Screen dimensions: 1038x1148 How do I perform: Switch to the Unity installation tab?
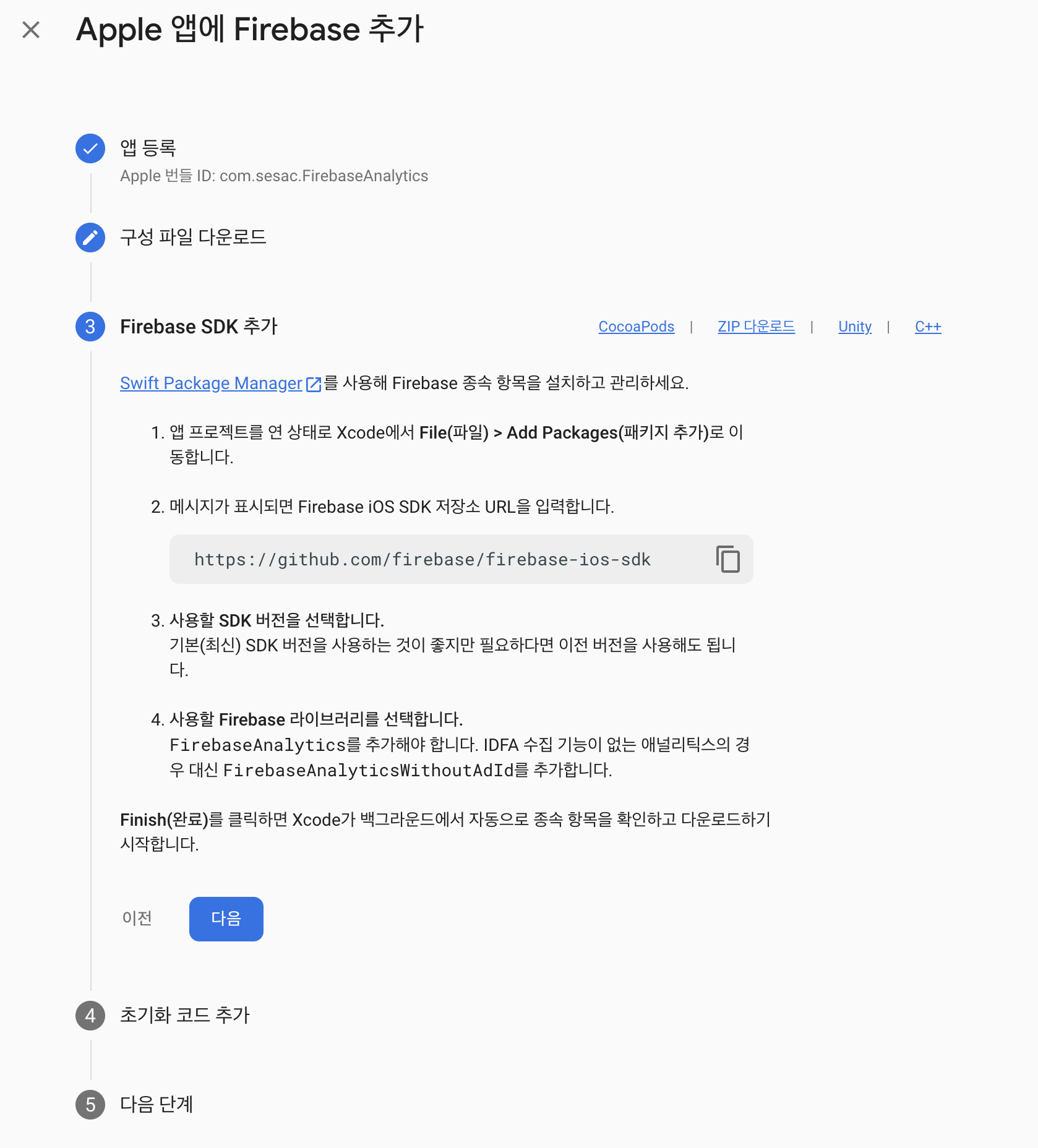pos(854,327)
